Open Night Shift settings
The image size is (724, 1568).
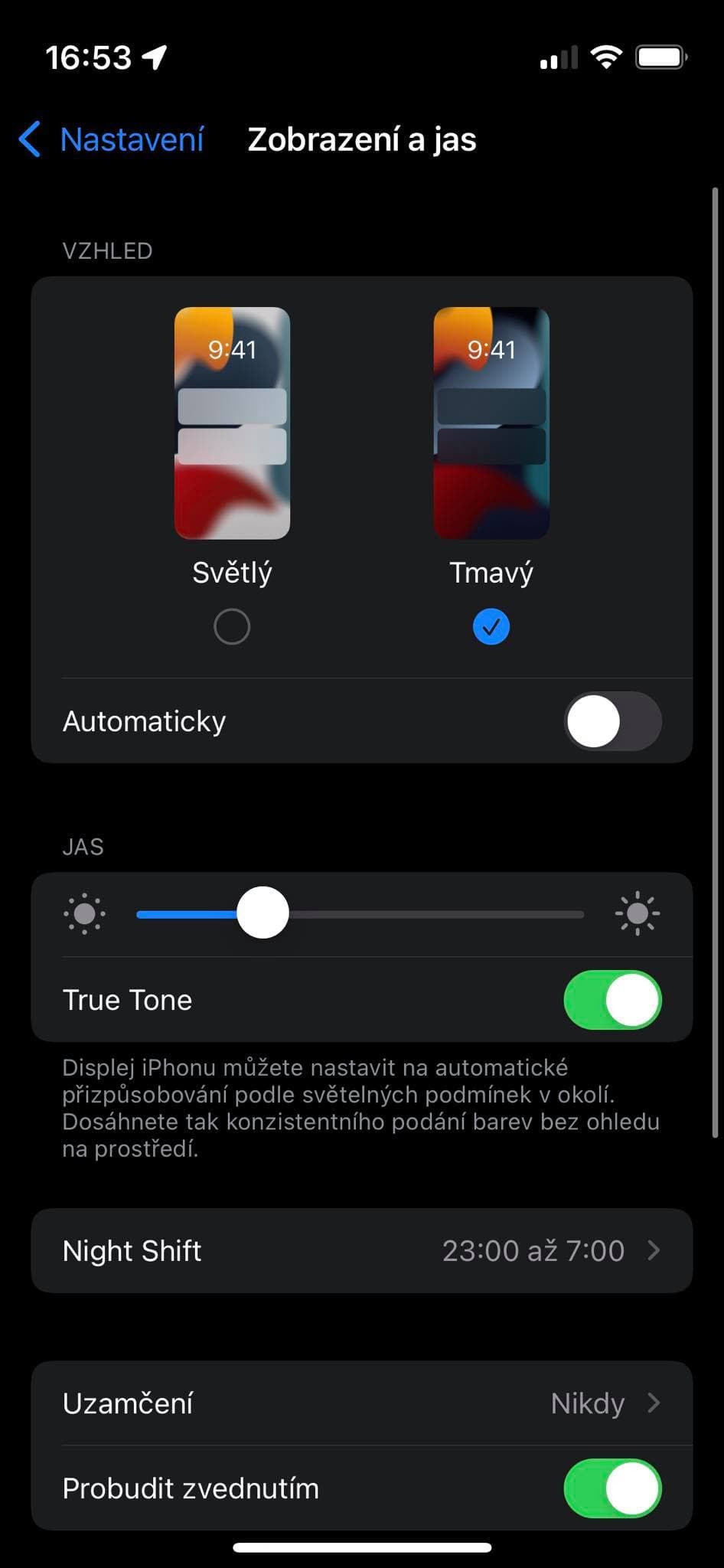point(361,1251)
